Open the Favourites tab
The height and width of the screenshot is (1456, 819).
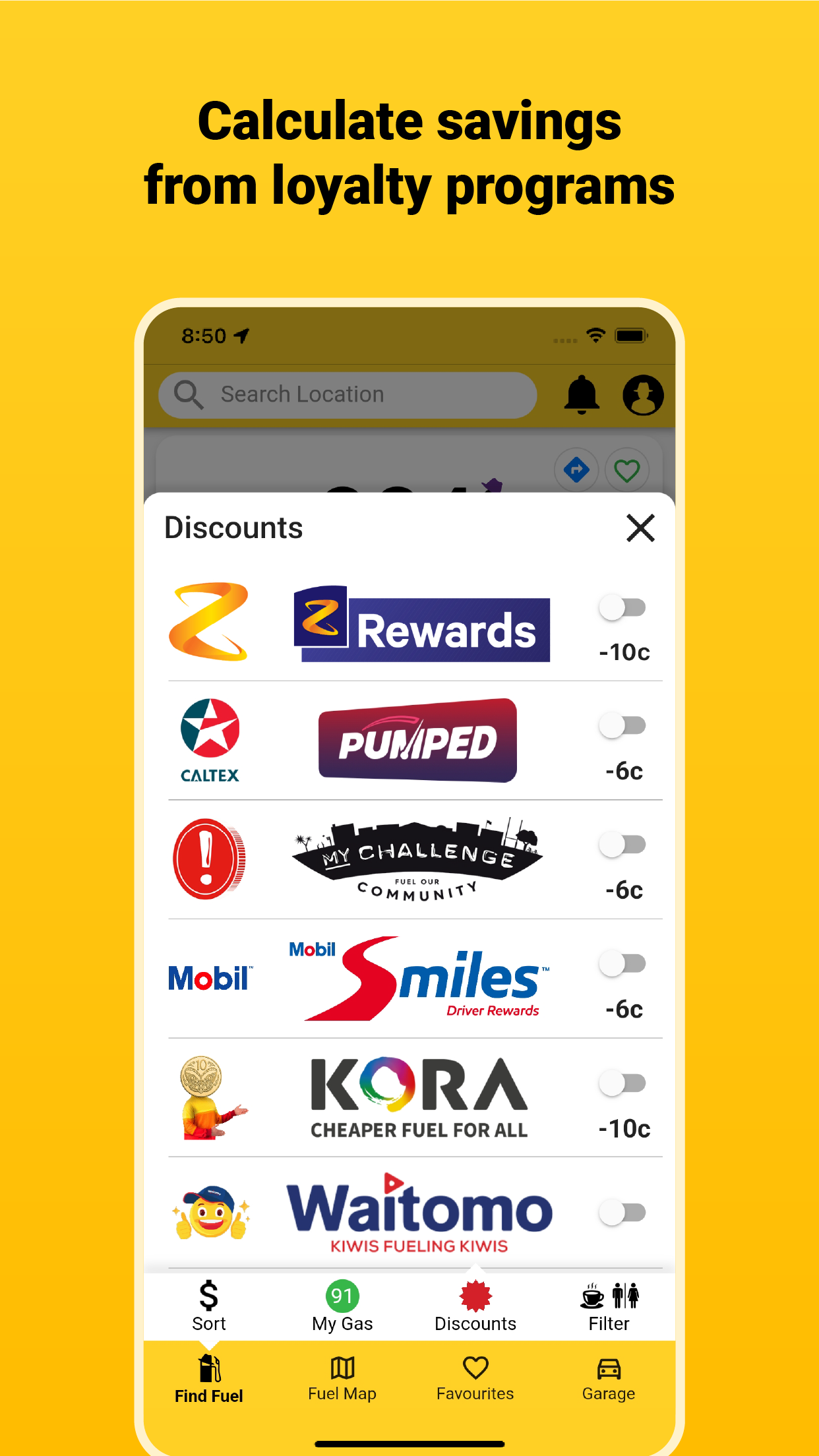(x=475, y=1378)
